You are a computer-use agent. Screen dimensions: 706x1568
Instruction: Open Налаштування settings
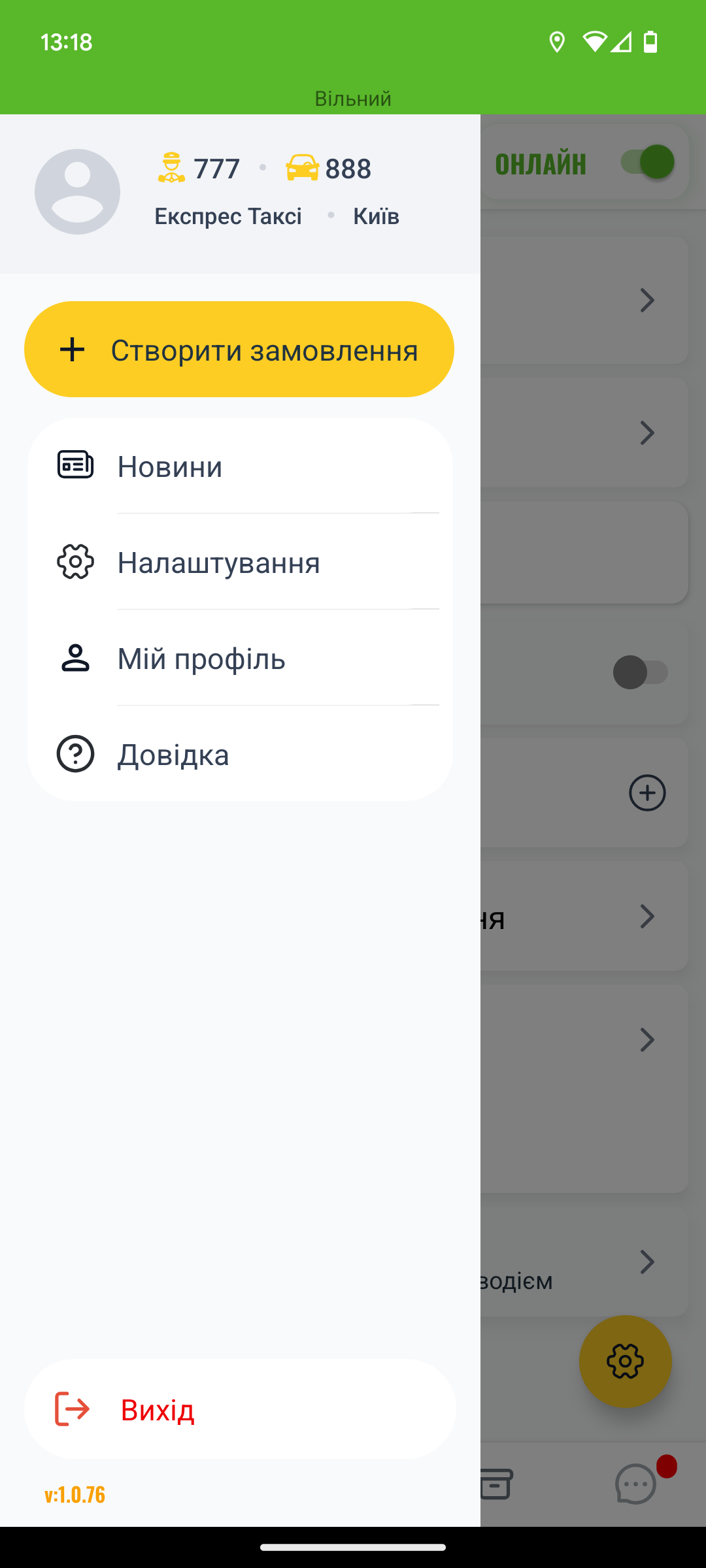pos(240,562)
